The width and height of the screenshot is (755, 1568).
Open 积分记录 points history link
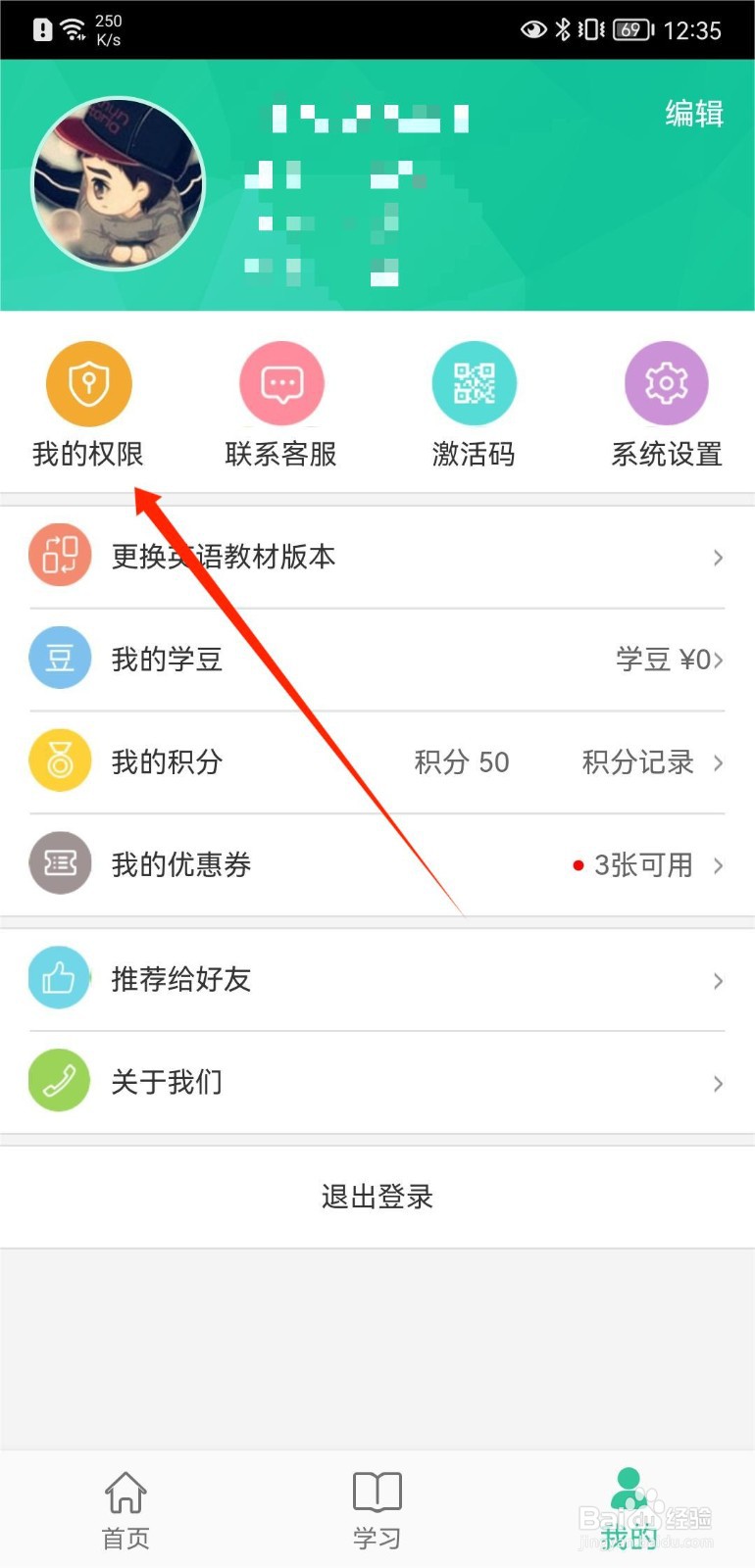click(x=635, y=762)
